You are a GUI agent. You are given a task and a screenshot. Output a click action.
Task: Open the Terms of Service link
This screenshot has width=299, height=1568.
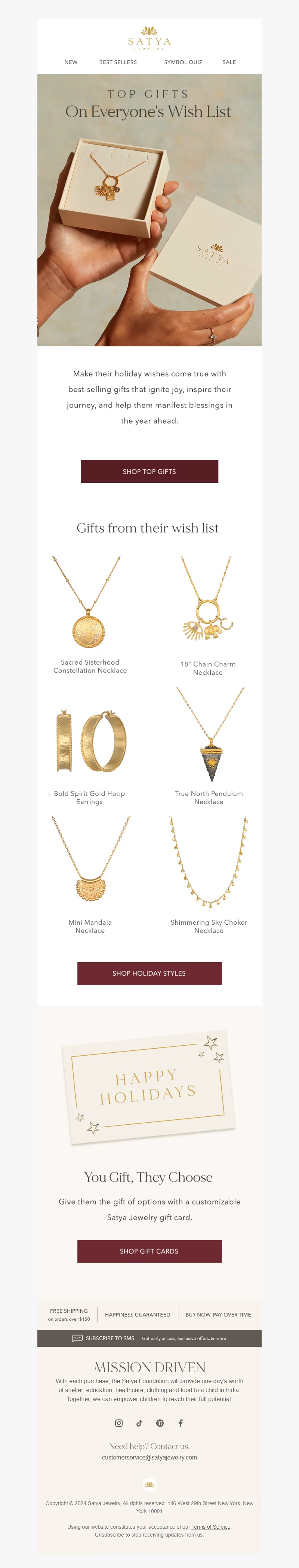coord(210,1526)
